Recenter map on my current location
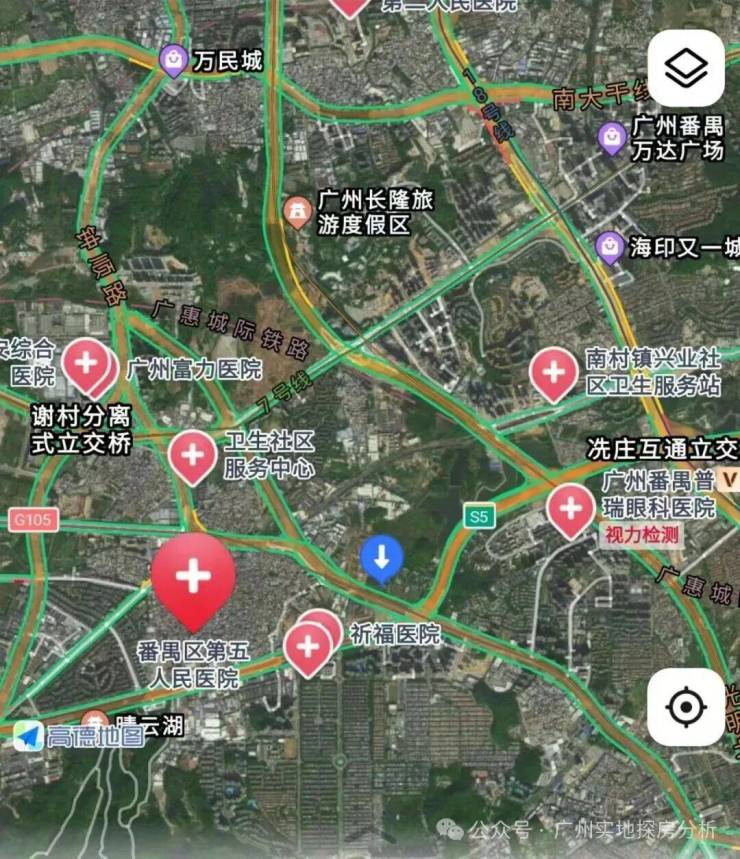The width and height of the screenshot is (740, 859). (685, 707)
